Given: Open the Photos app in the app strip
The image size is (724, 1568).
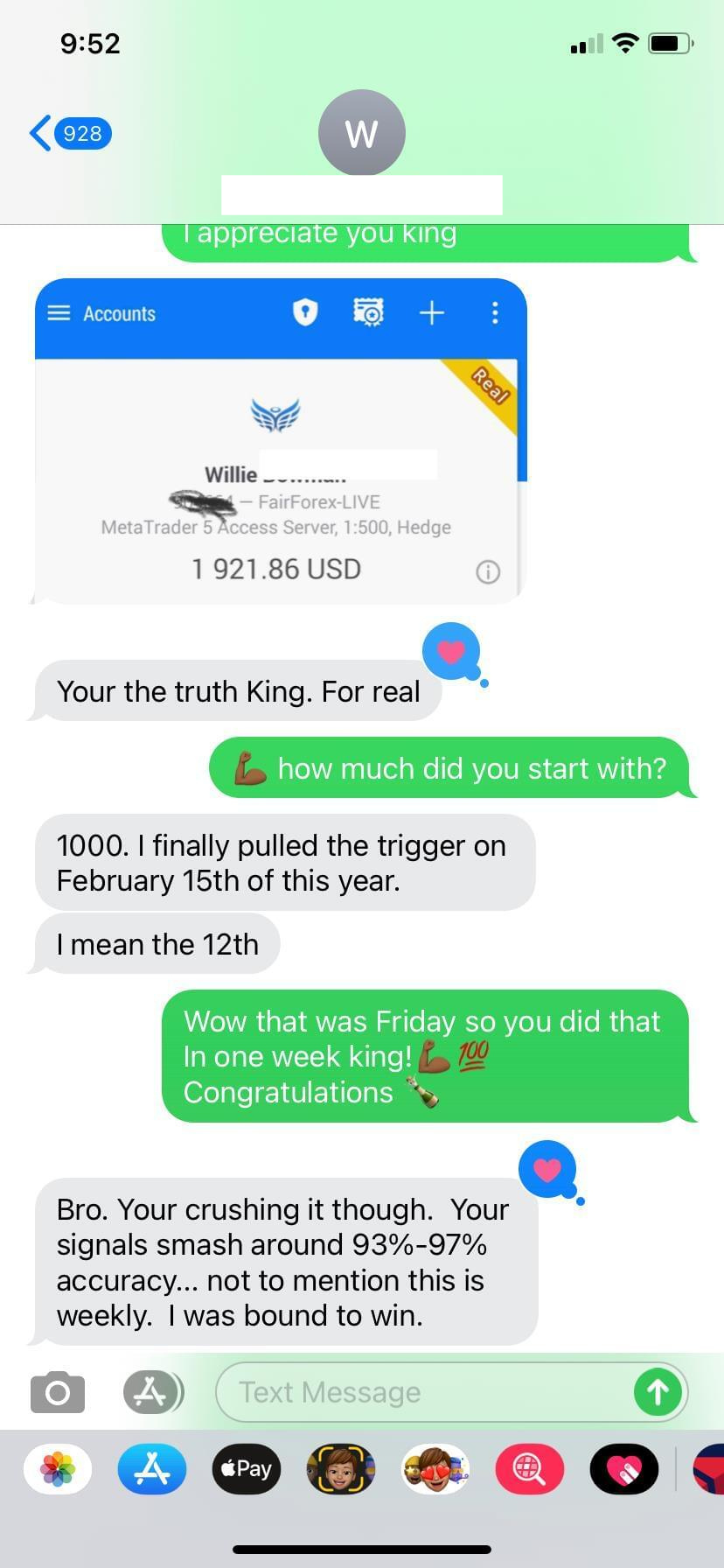Looking at the screenshot, I should [58, 1468].
